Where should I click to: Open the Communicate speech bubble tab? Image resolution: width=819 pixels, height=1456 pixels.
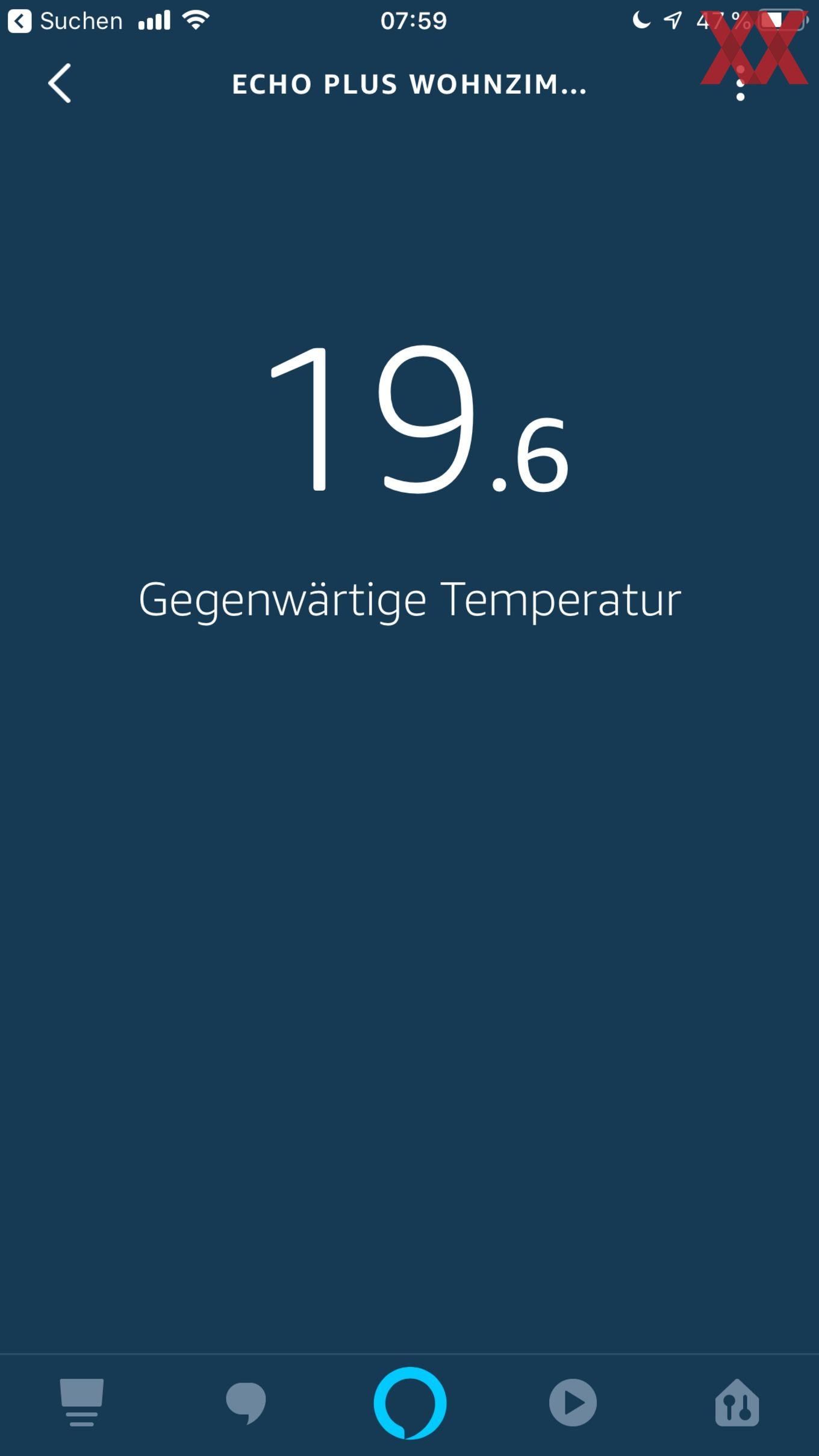pos(246,1403)
